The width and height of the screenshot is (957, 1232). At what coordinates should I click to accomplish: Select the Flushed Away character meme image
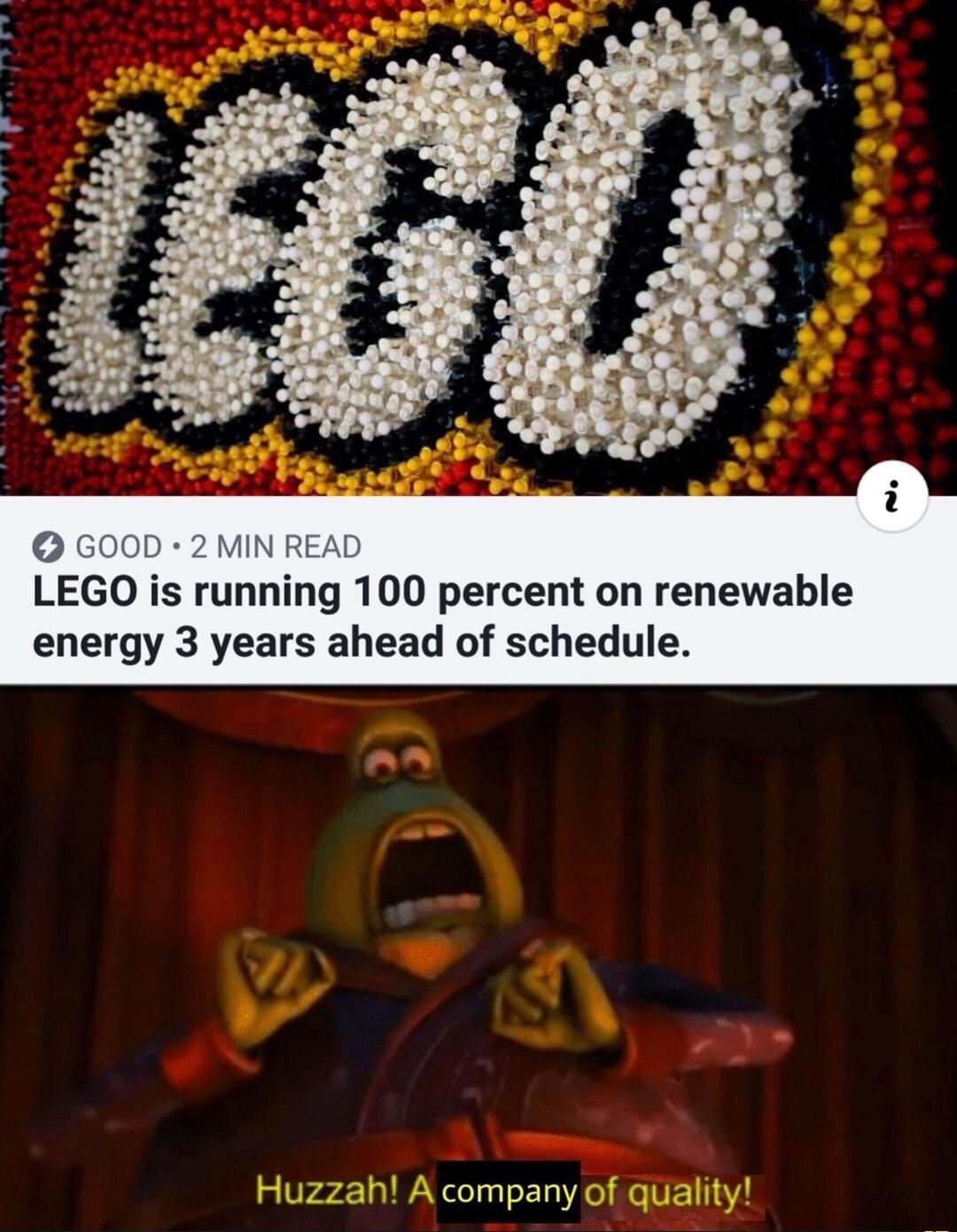tap(478, 930)
